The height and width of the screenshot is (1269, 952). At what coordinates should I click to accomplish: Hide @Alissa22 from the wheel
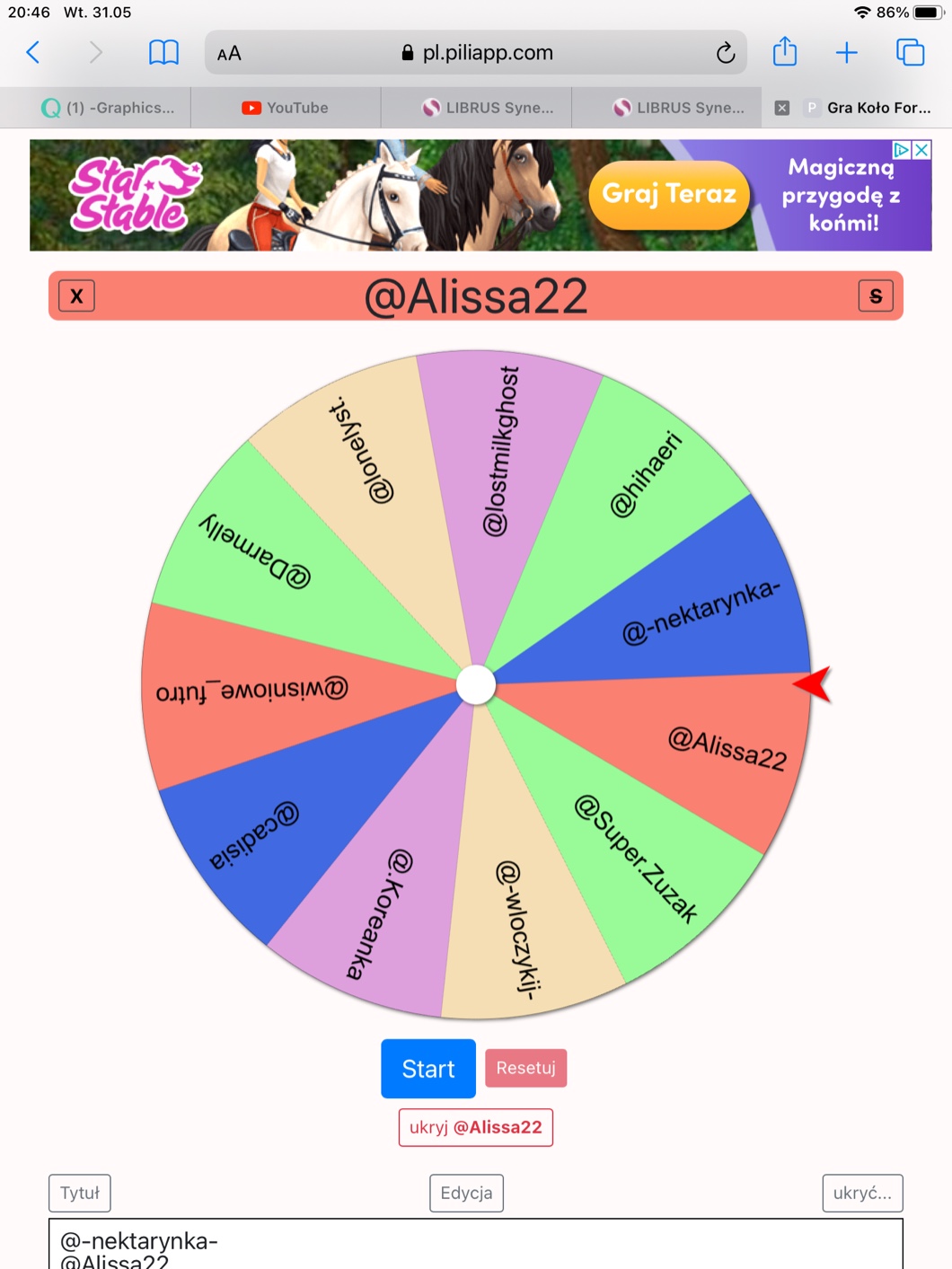point(476,1127)
